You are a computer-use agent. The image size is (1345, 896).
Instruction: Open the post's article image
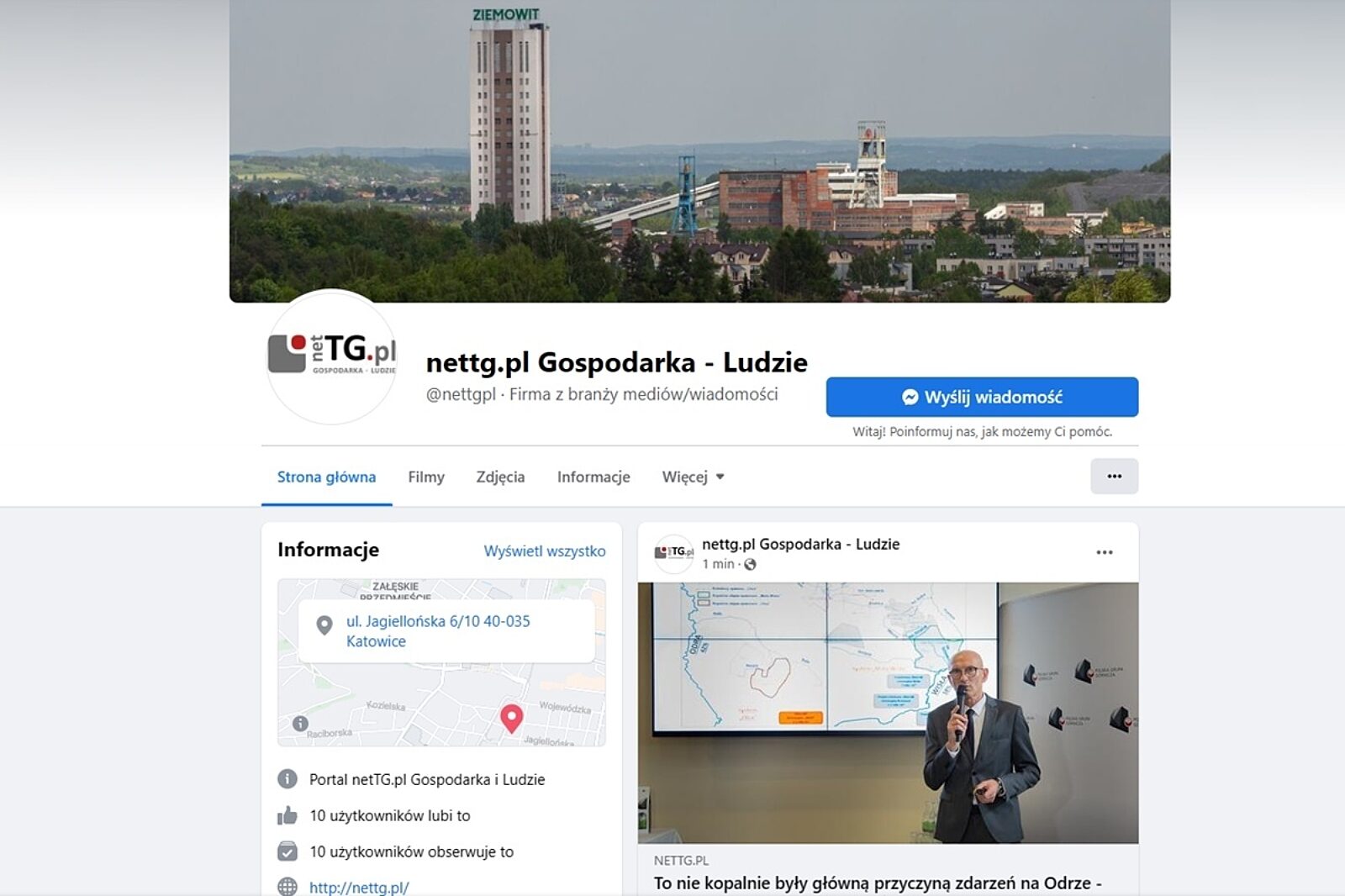887,712
